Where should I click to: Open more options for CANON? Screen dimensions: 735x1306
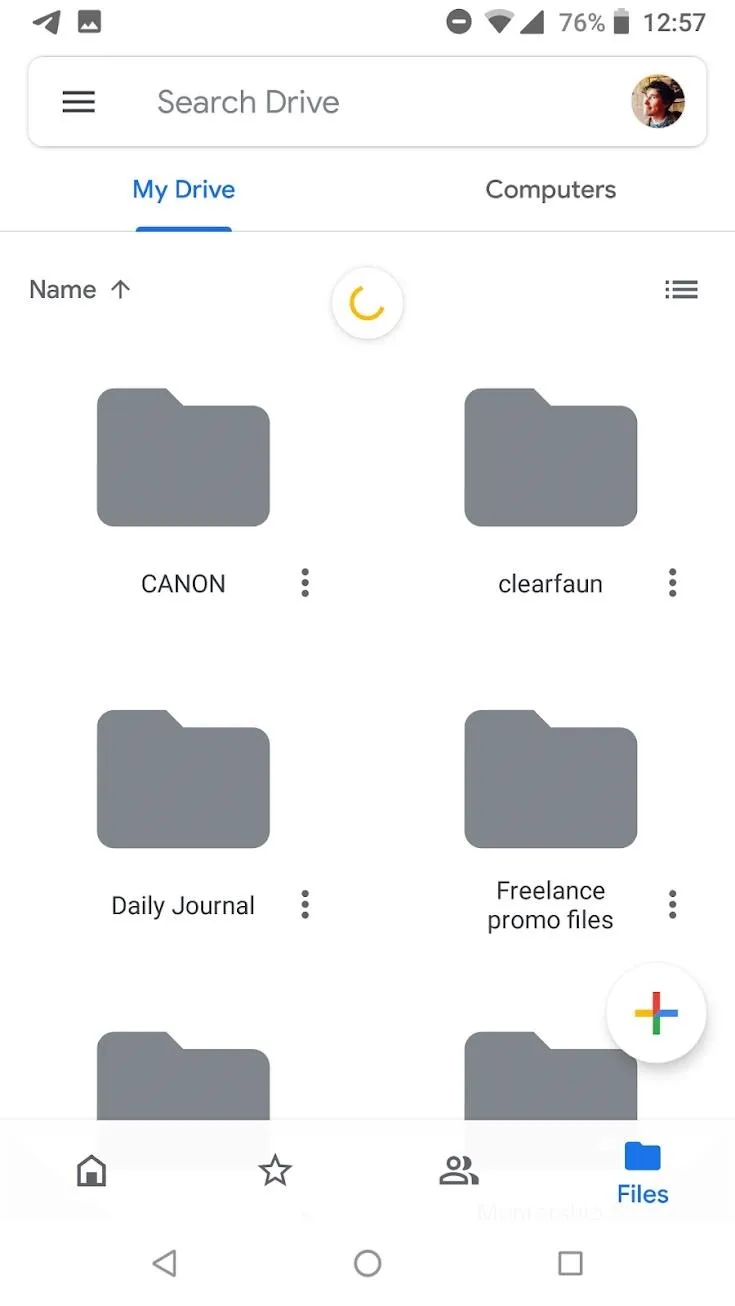[x=305, y=583]
